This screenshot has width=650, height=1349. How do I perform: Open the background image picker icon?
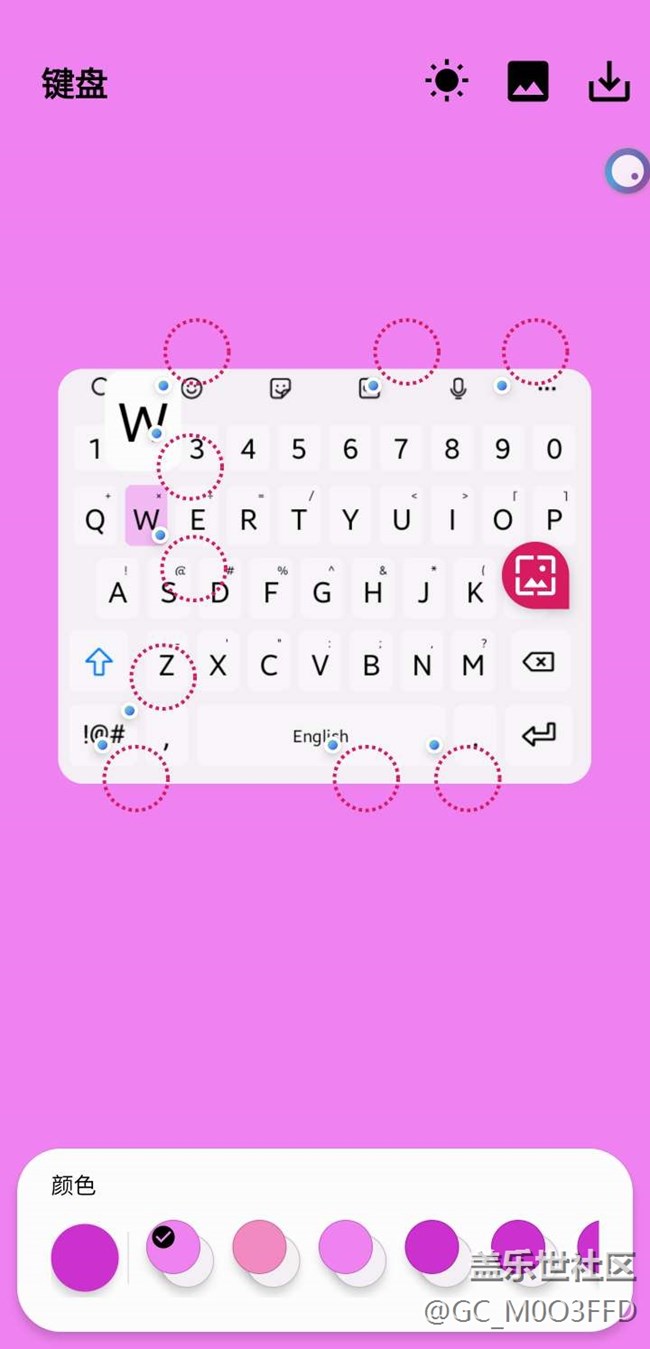528,81
